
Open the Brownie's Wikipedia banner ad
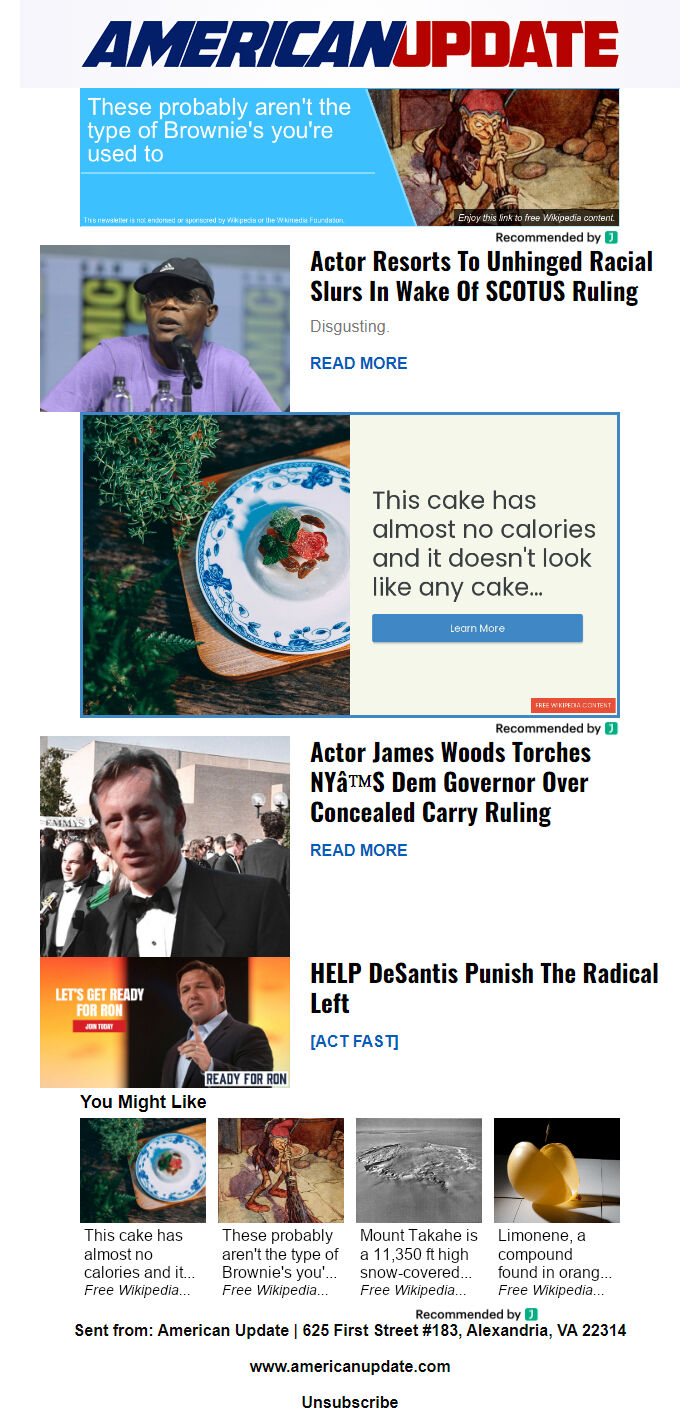coord(349,157)
